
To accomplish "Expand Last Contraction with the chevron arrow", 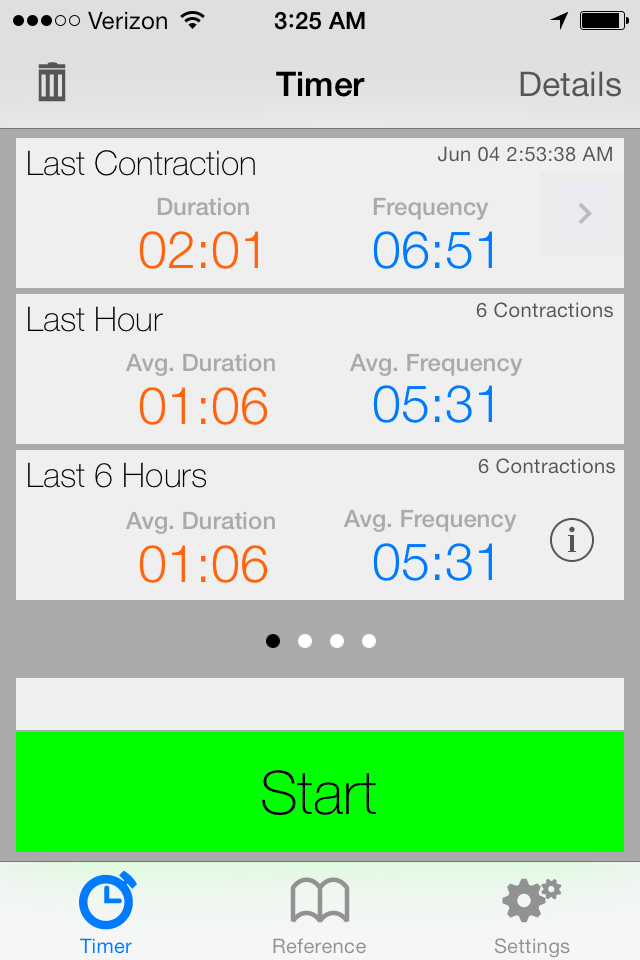I will 584,213.
